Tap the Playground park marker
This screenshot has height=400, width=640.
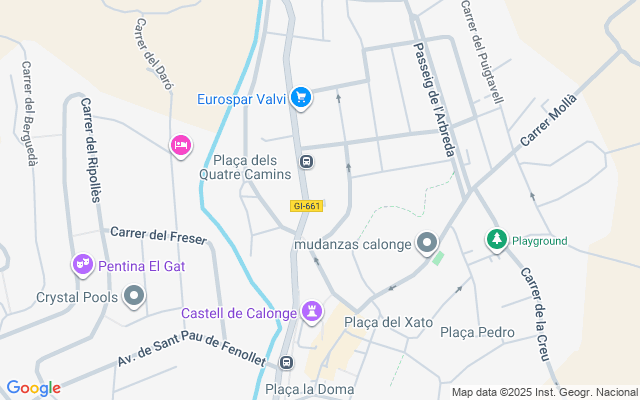495,240
